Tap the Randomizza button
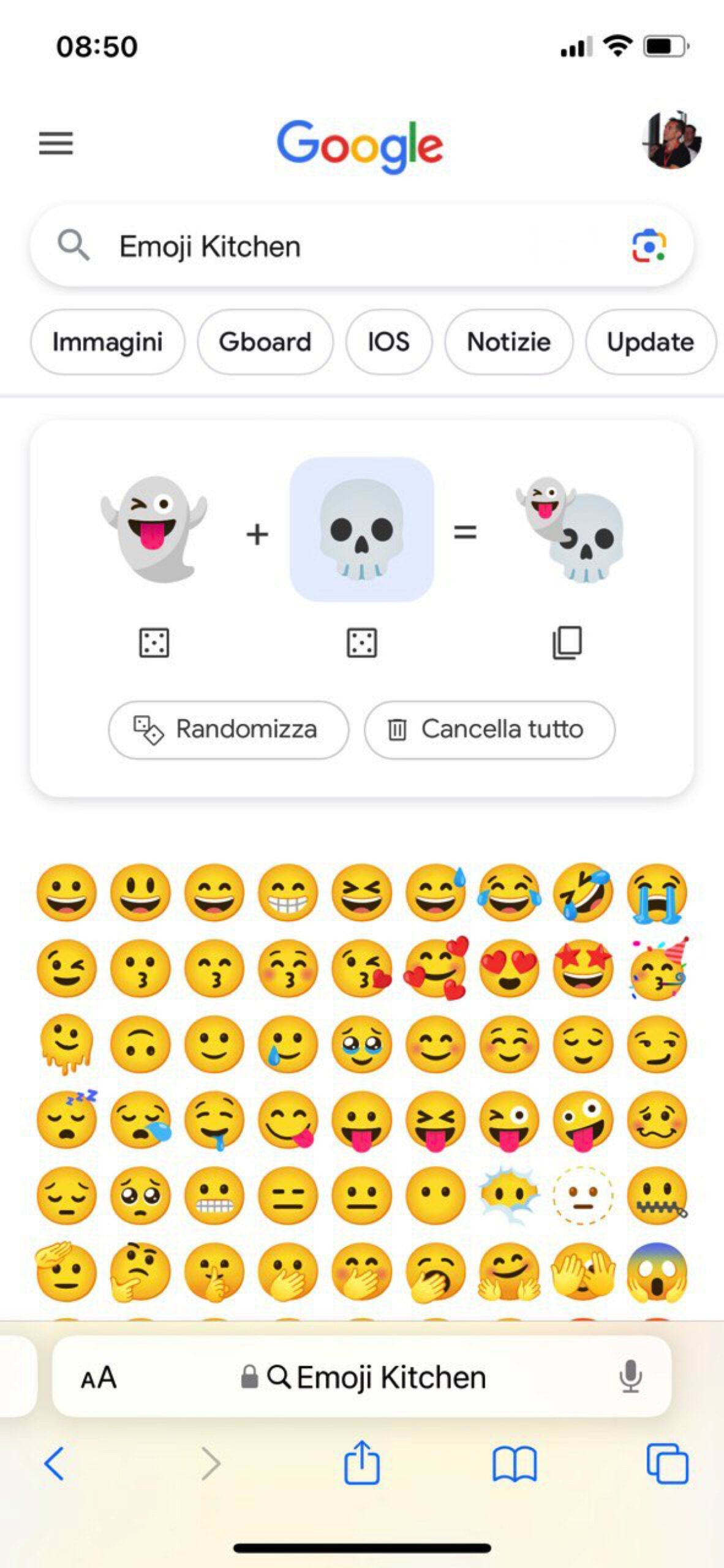 coord(228,729)
